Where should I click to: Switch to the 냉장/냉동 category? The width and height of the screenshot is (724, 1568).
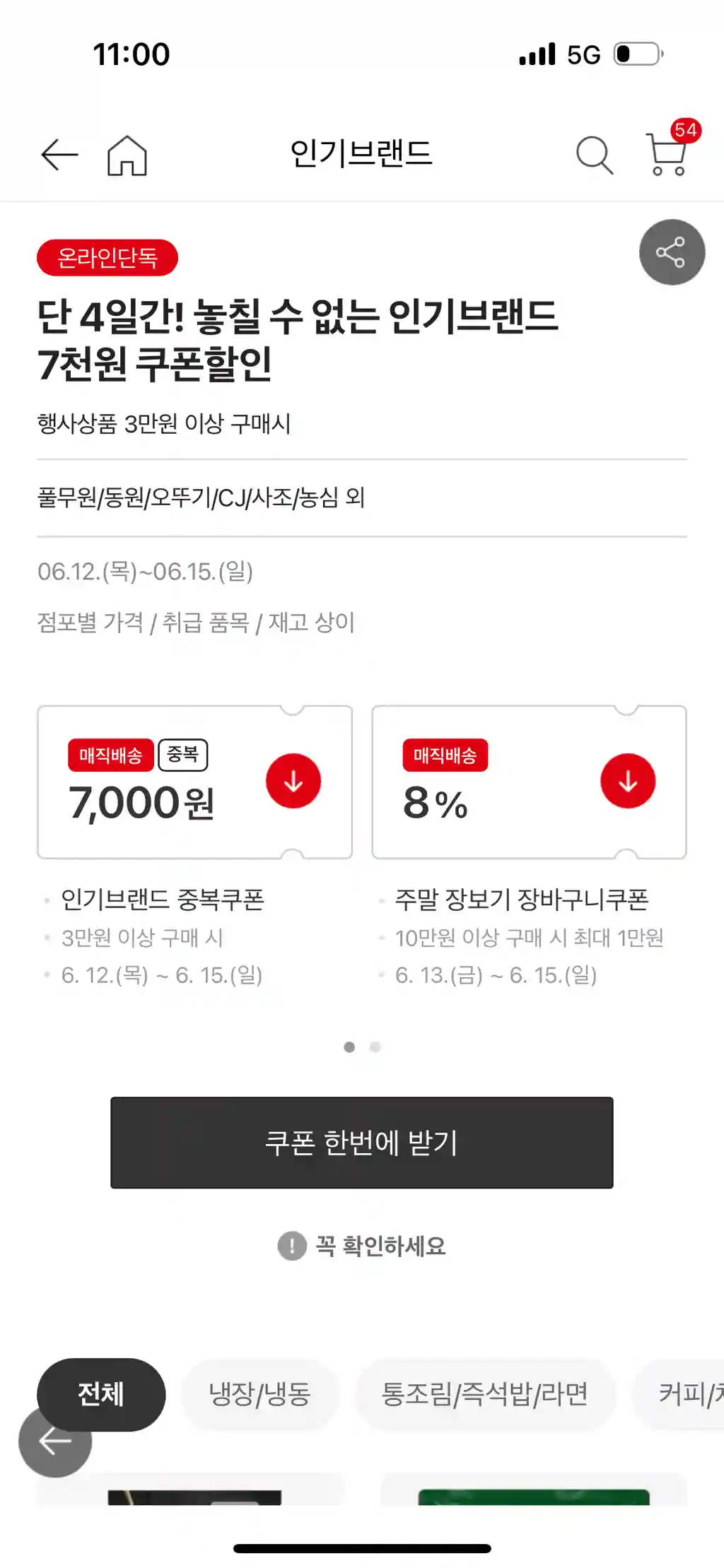tap(260, 1393)
